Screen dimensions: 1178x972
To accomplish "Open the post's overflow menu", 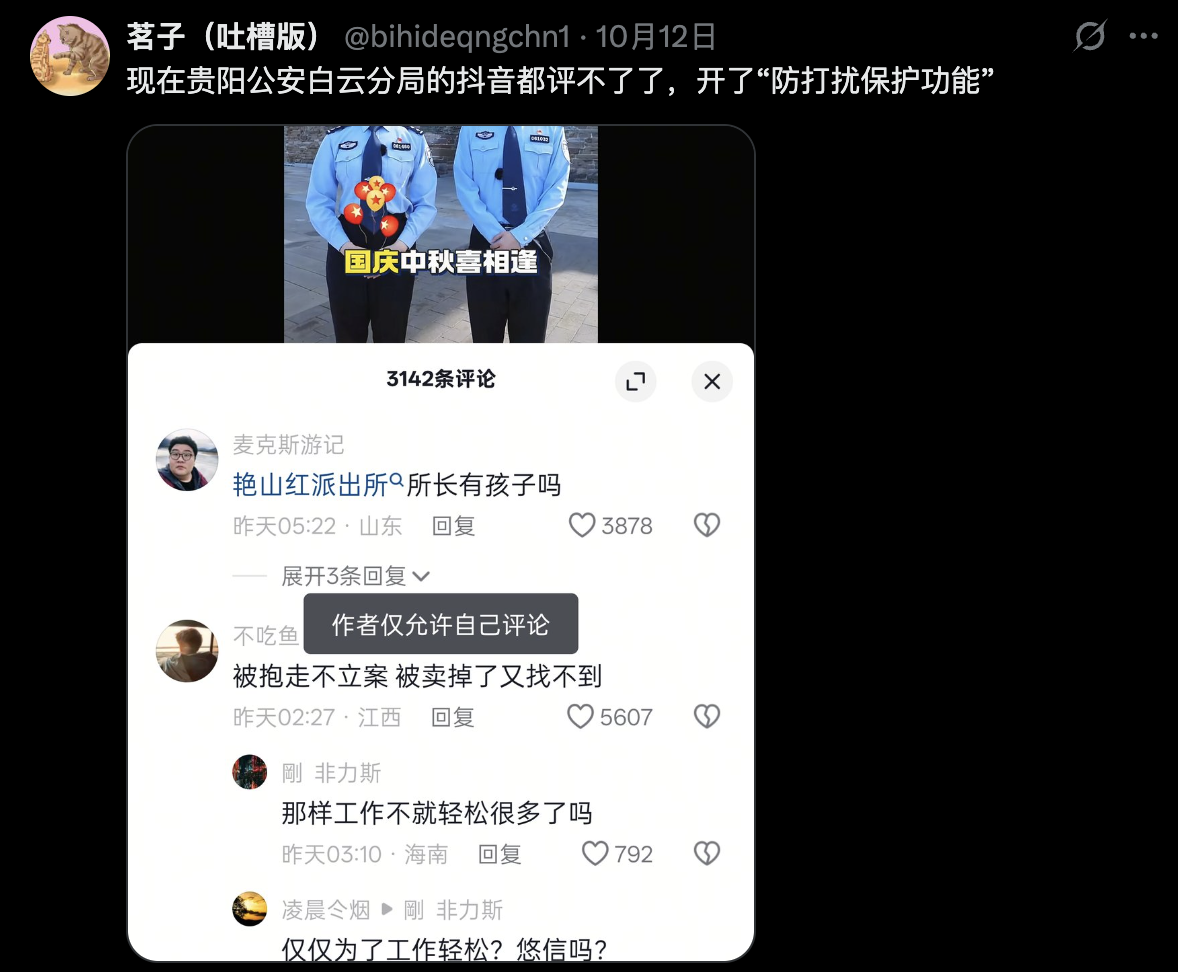I will 1143,37.
